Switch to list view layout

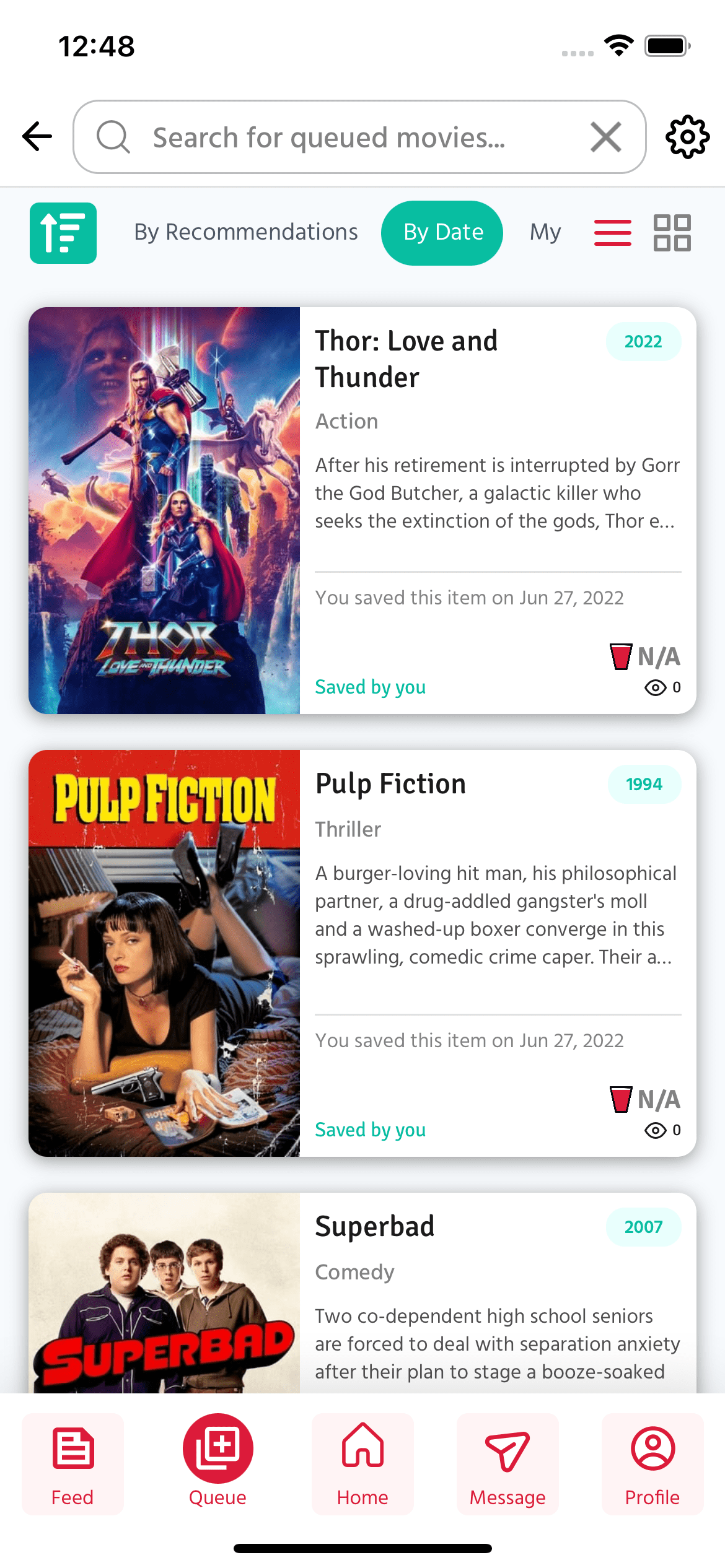pos(612,232)
